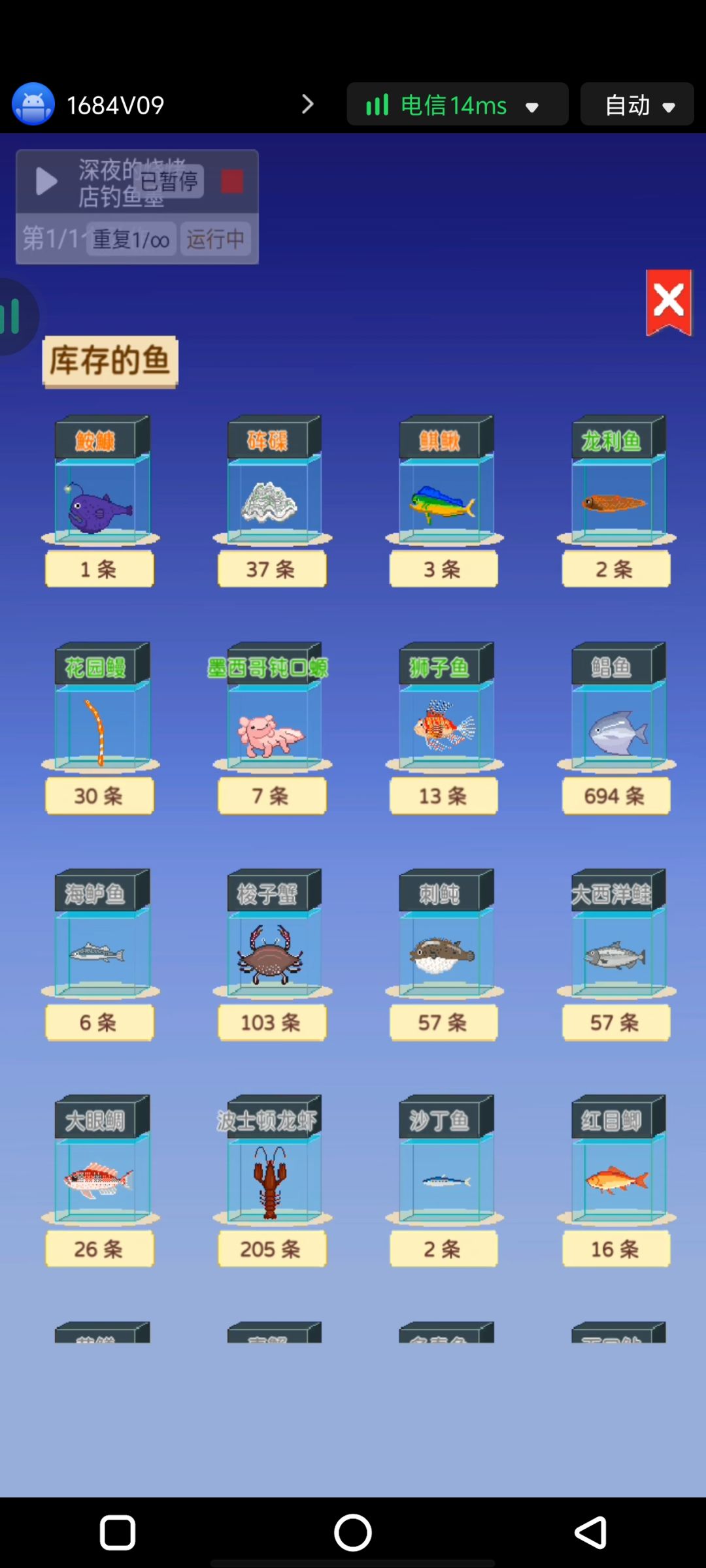
Task: Choose the 花园鳗 tank
Action: tap(100, 727)
